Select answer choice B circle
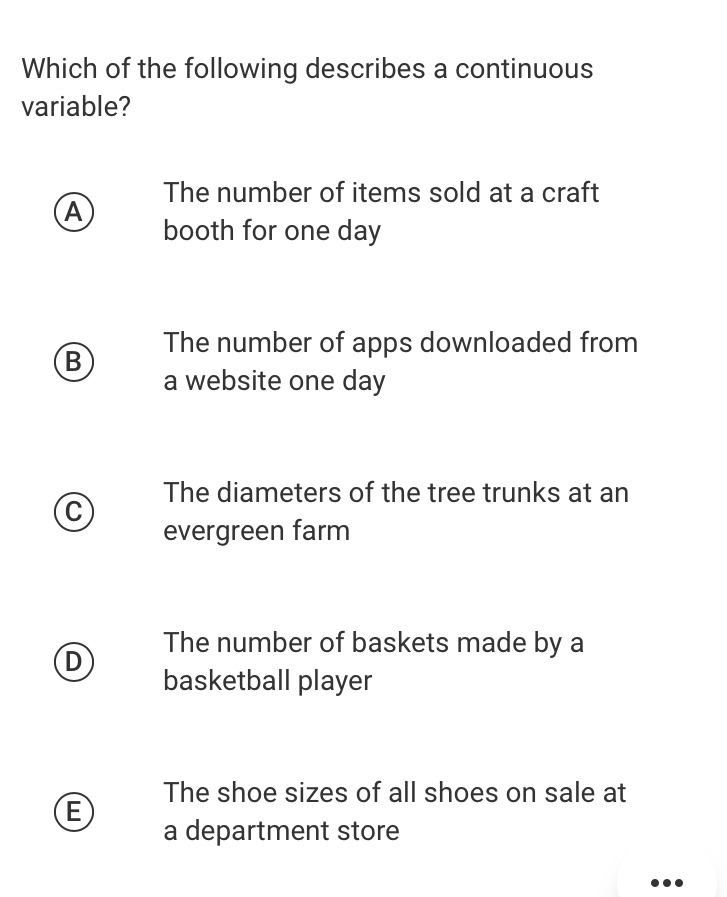This screenshot has height=897, width=727. point(74,361)
